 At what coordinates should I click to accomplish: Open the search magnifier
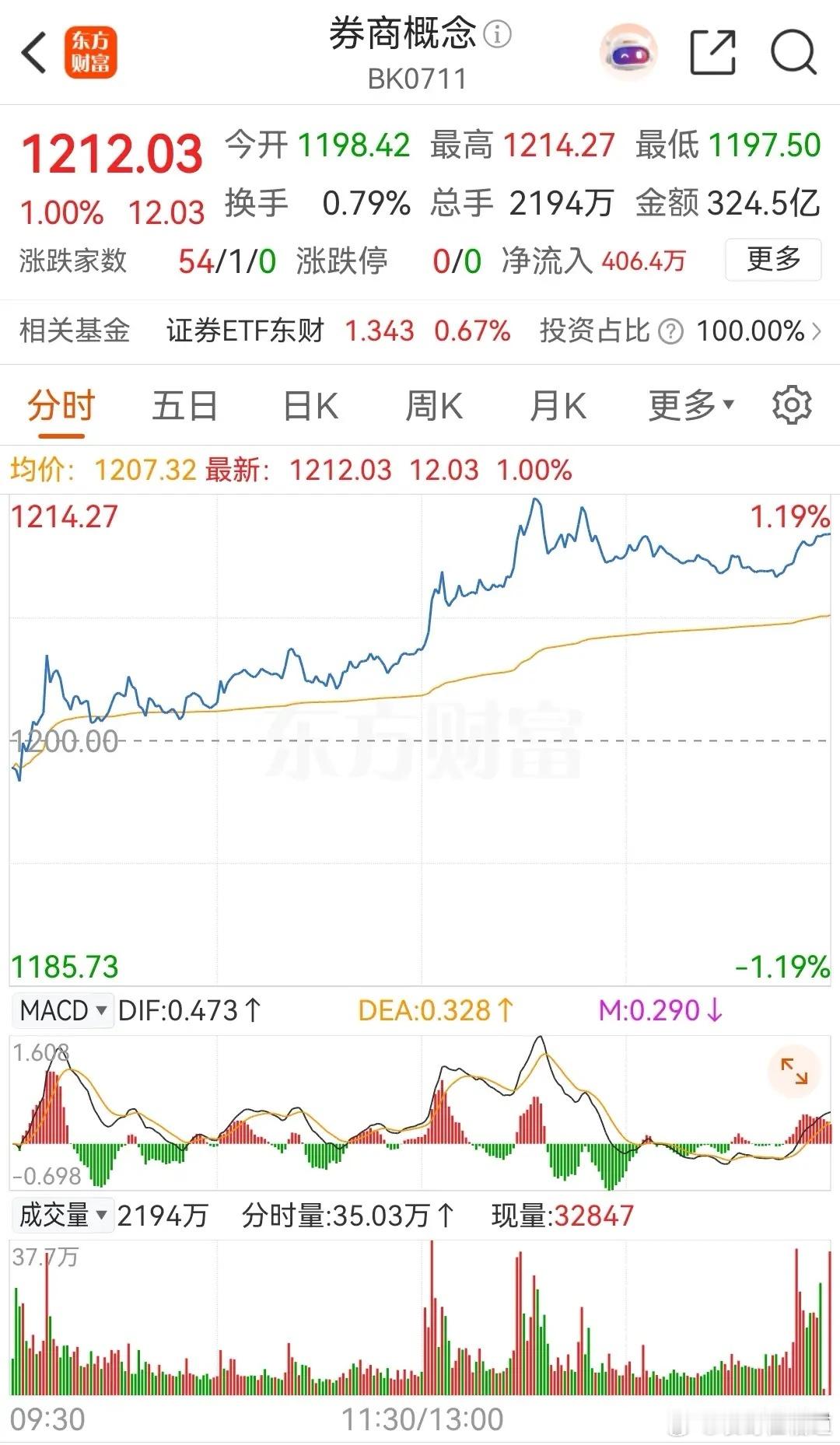click(793, 53)
